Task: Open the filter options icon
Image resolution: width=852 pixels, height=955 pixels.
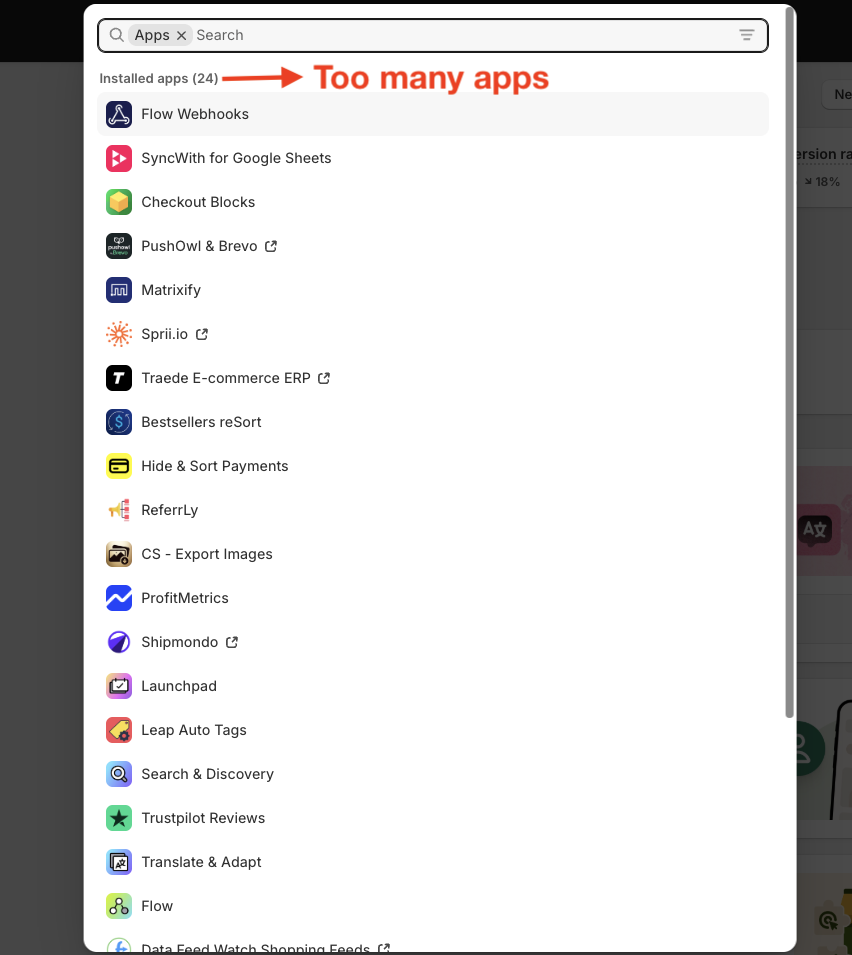Action: [x=746, y=34]
